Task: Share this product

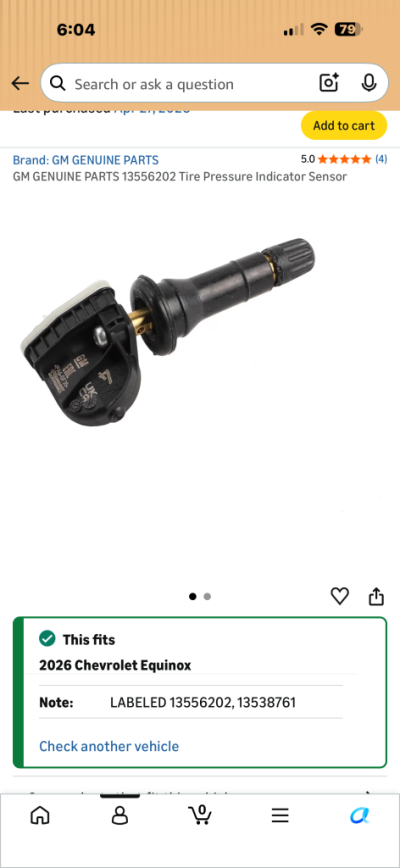Action: [376, 596]
